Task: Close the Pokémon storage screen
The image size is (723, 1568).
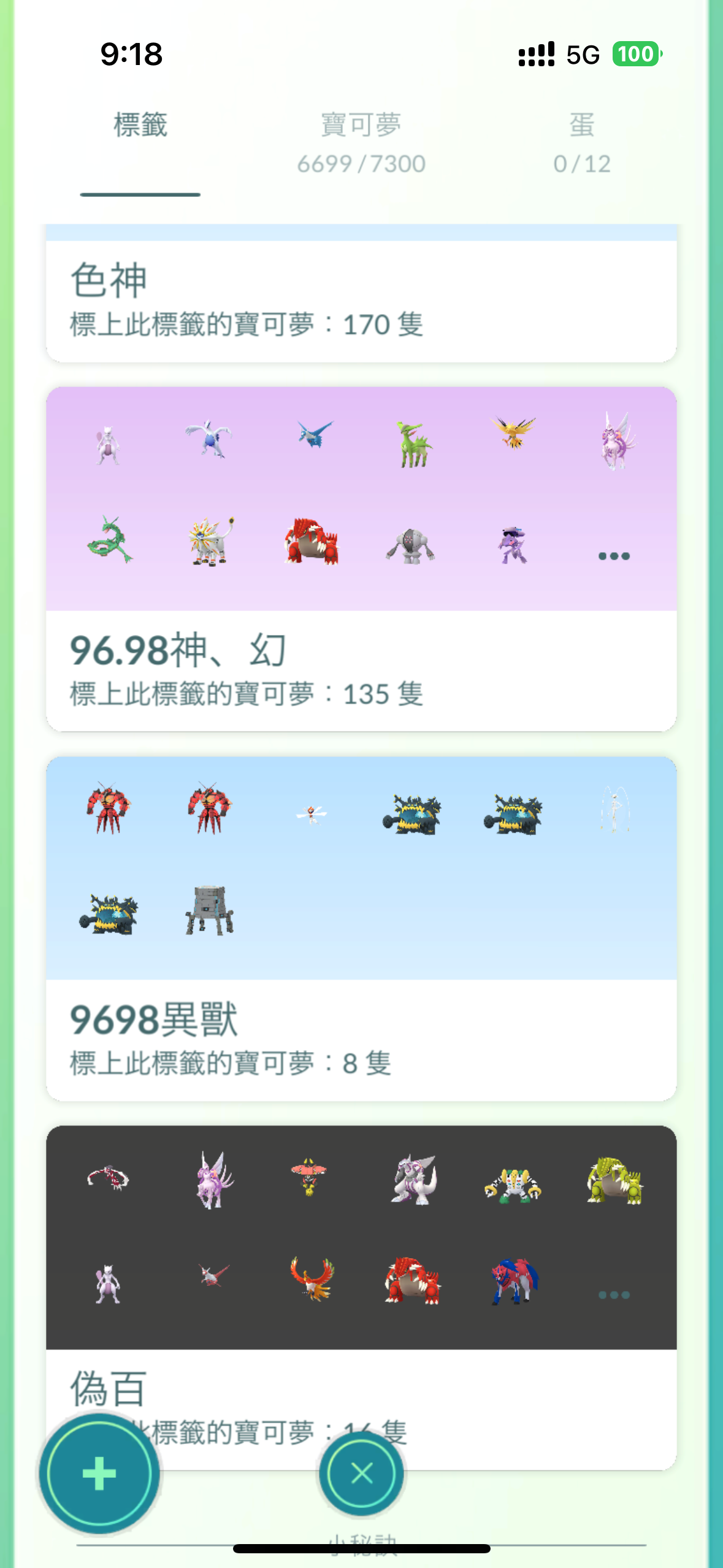Action: (x=361, y=1472)
